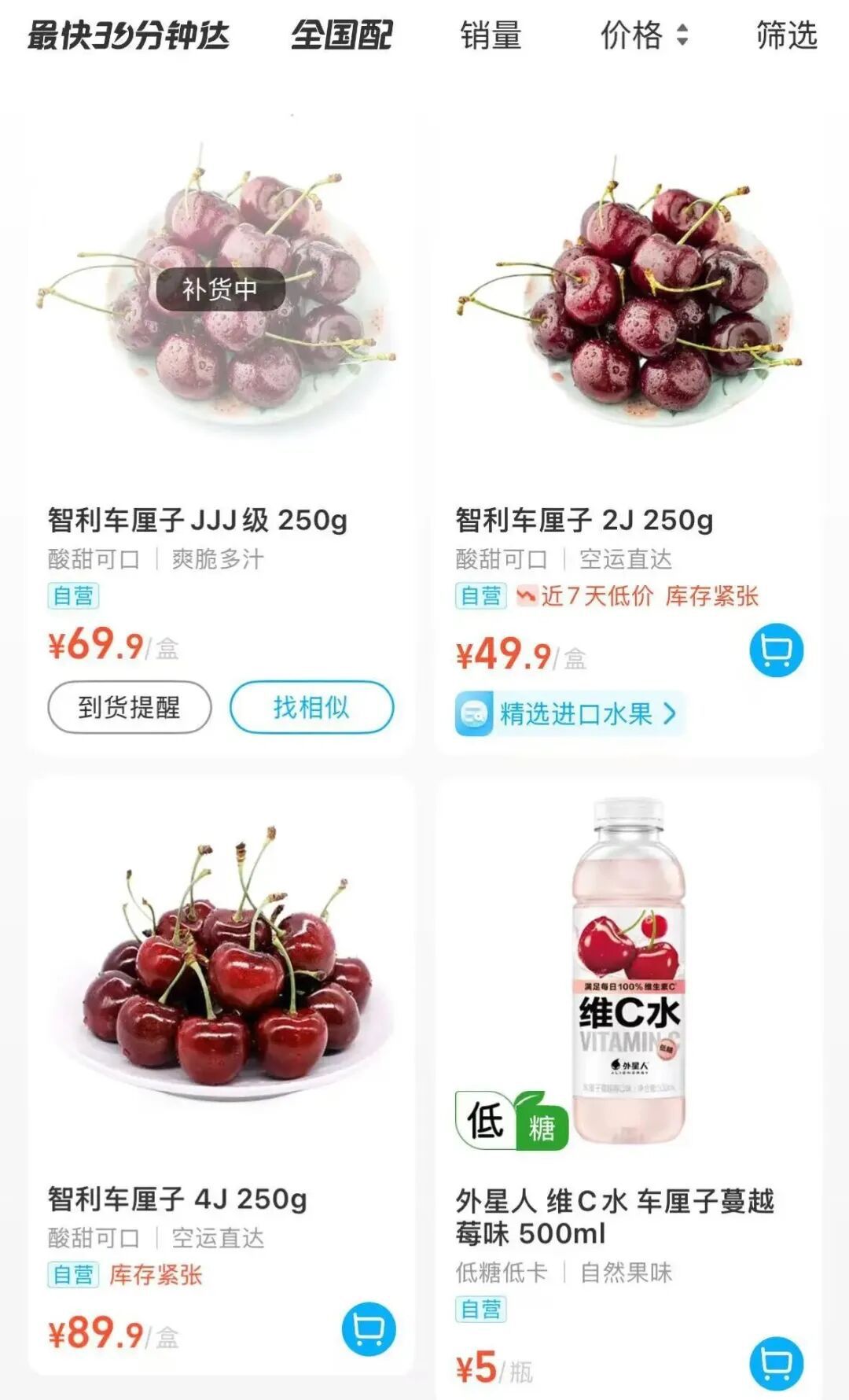849x1400 pixels.
Task: Sort products by 销量
Action: [491, 35]
